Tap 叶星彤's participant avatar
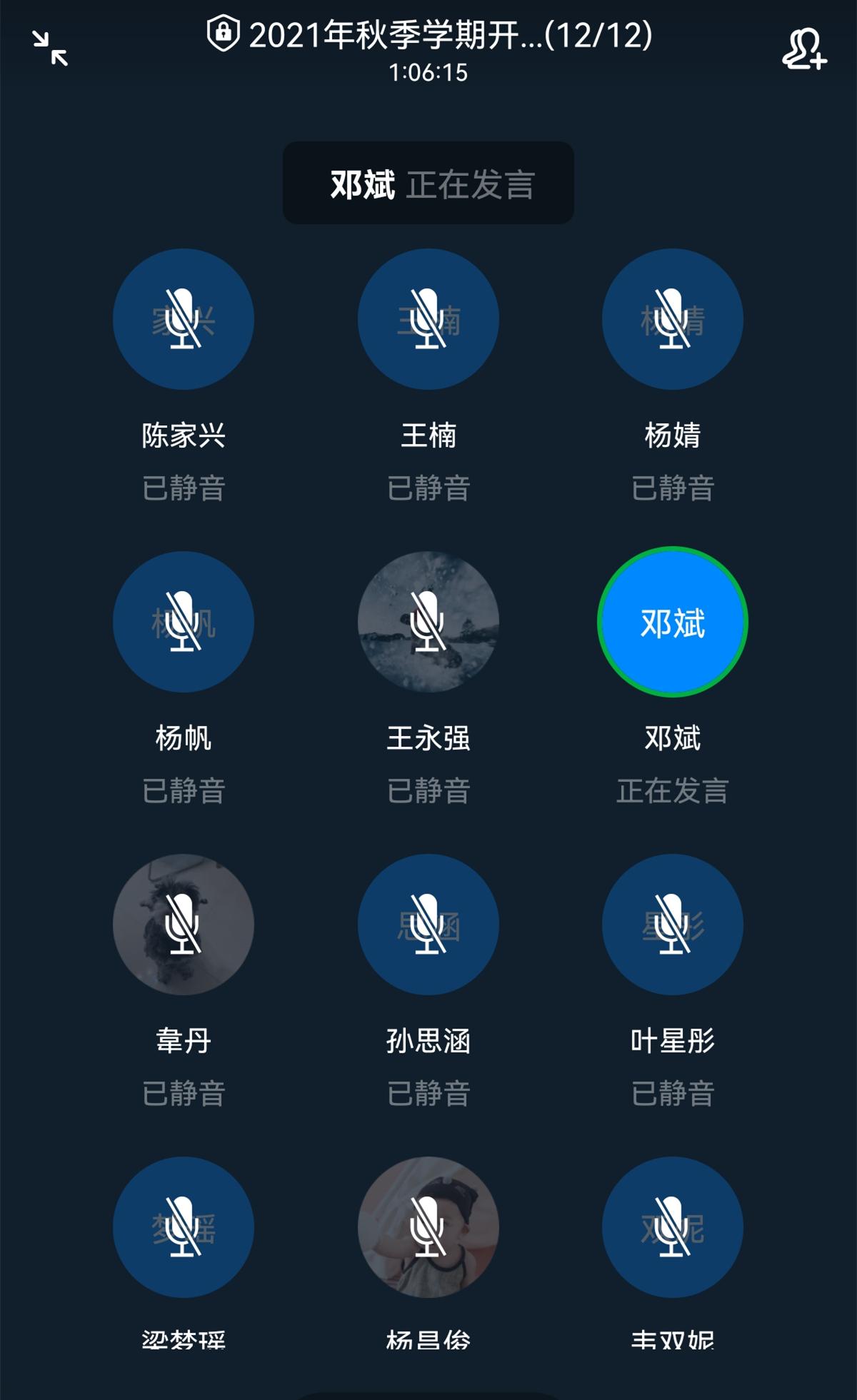This screenshot has width=857, height=1400. (x=673, y=925)
